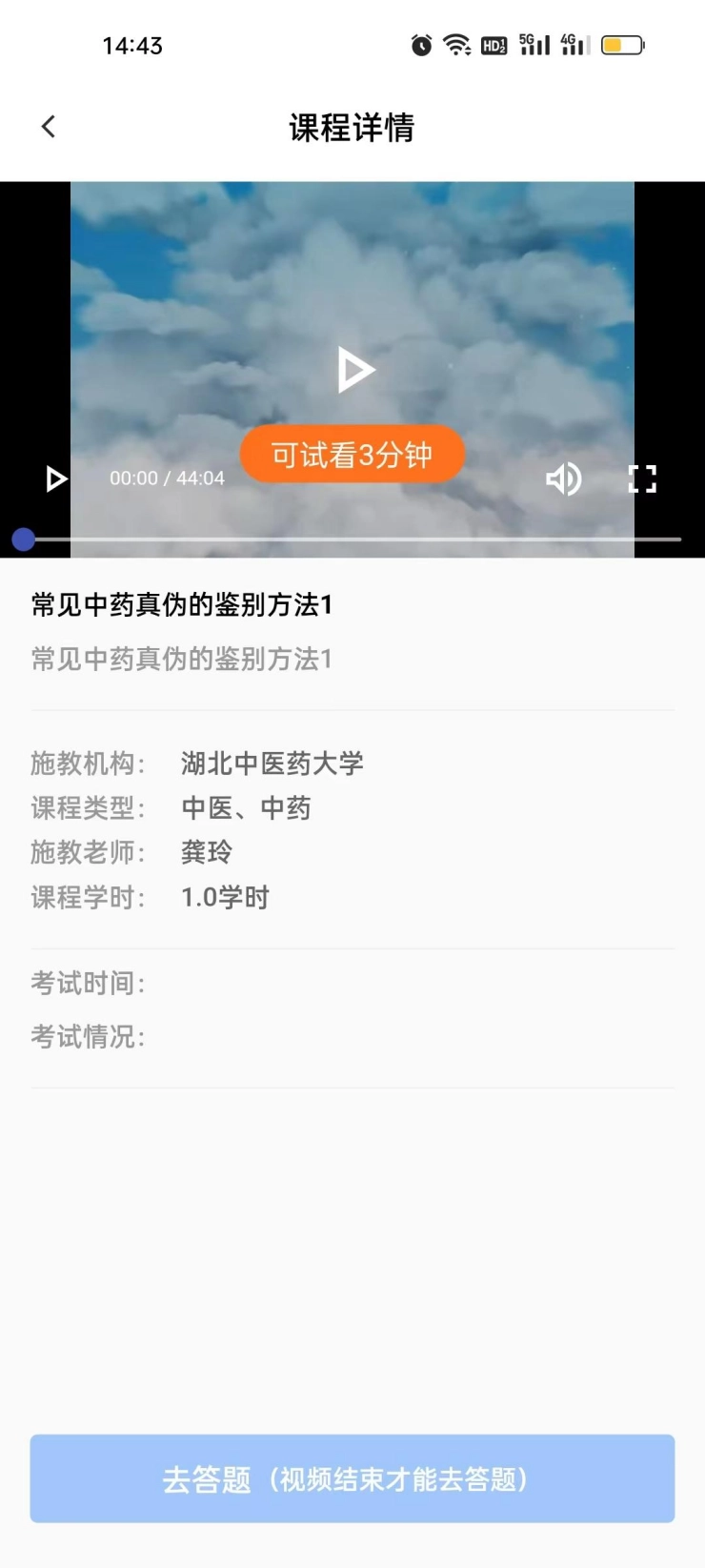705x1568 pixels.
Task: Enter fullscreen video mode
Action: pyautogui.click(x=642, y=479)
